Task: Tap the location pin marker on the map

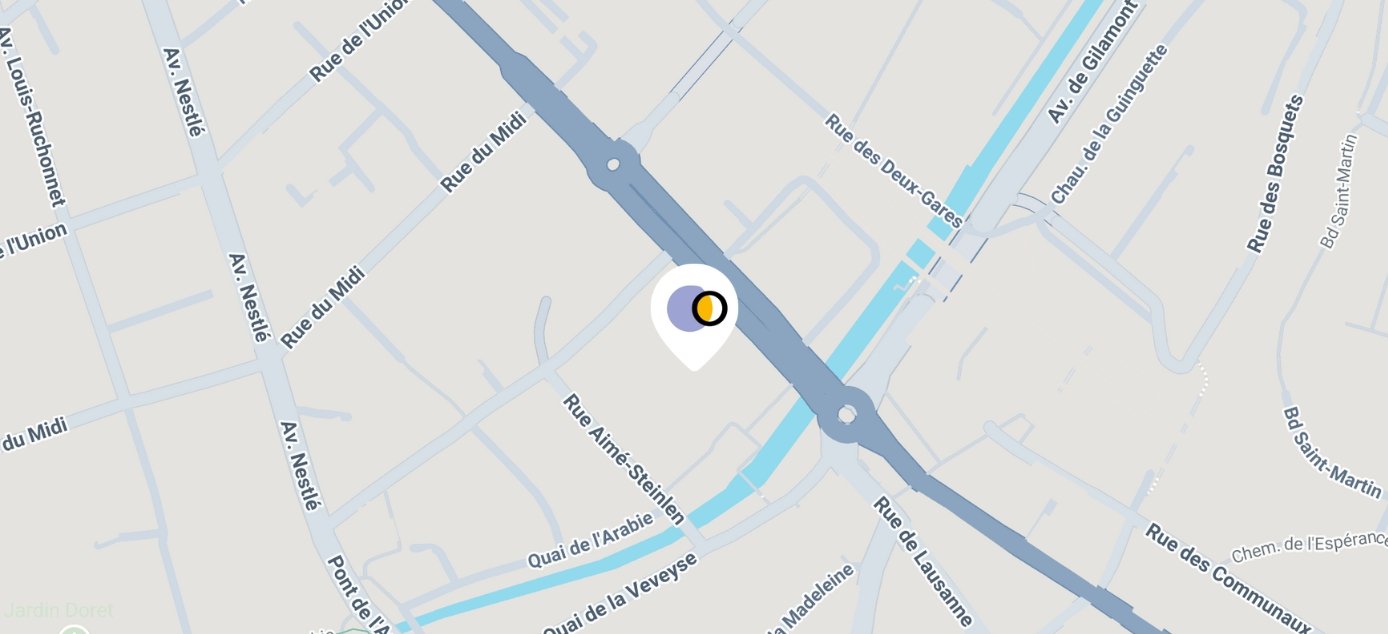Action: point(695,312)
